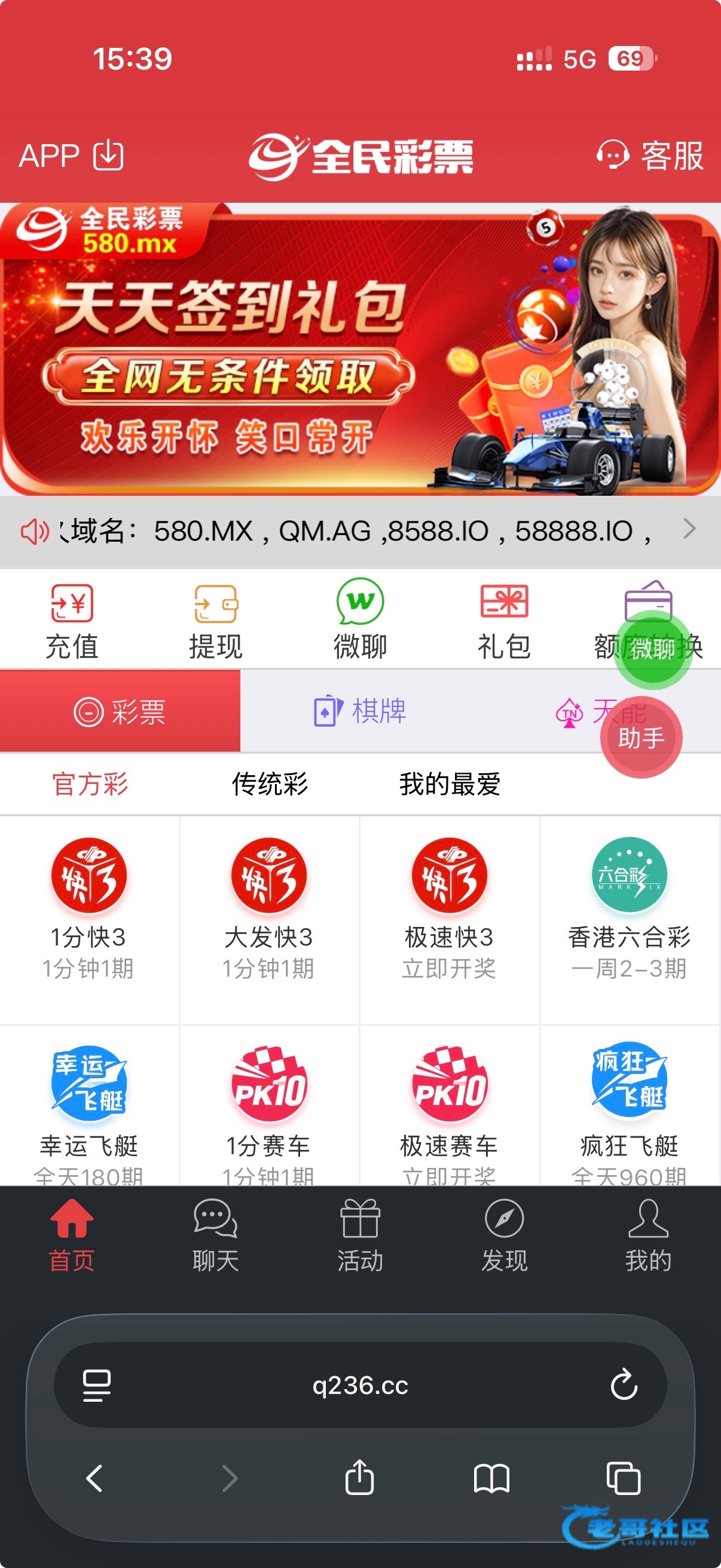Open the 1分快3 game
Screen dimensions: 721x1568
89,907
